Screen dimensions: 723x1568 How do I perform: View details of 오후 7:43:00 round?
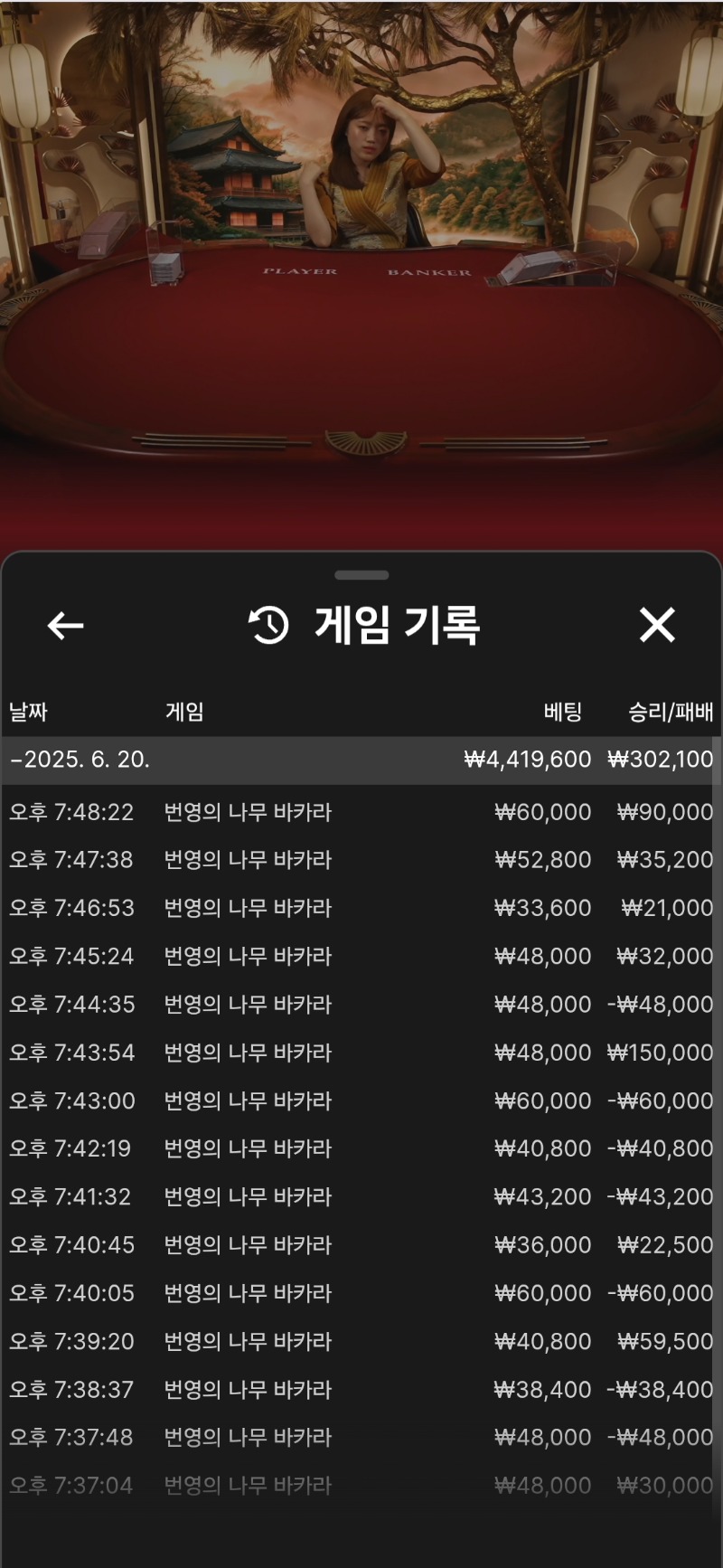(360, 1100)
